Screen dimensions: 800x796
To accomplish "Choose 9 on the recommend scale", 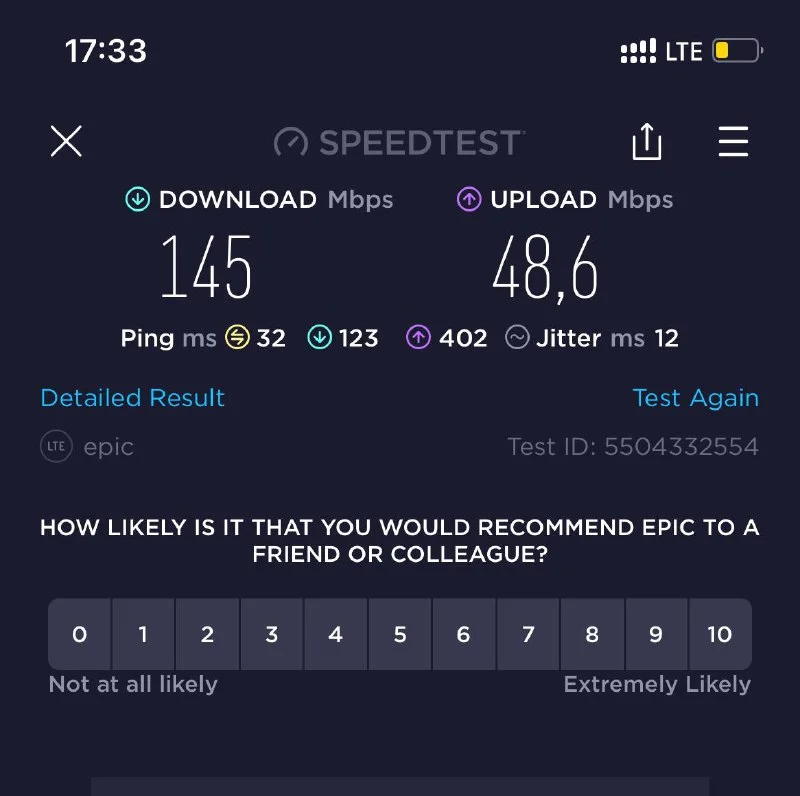I will (656, 634).
